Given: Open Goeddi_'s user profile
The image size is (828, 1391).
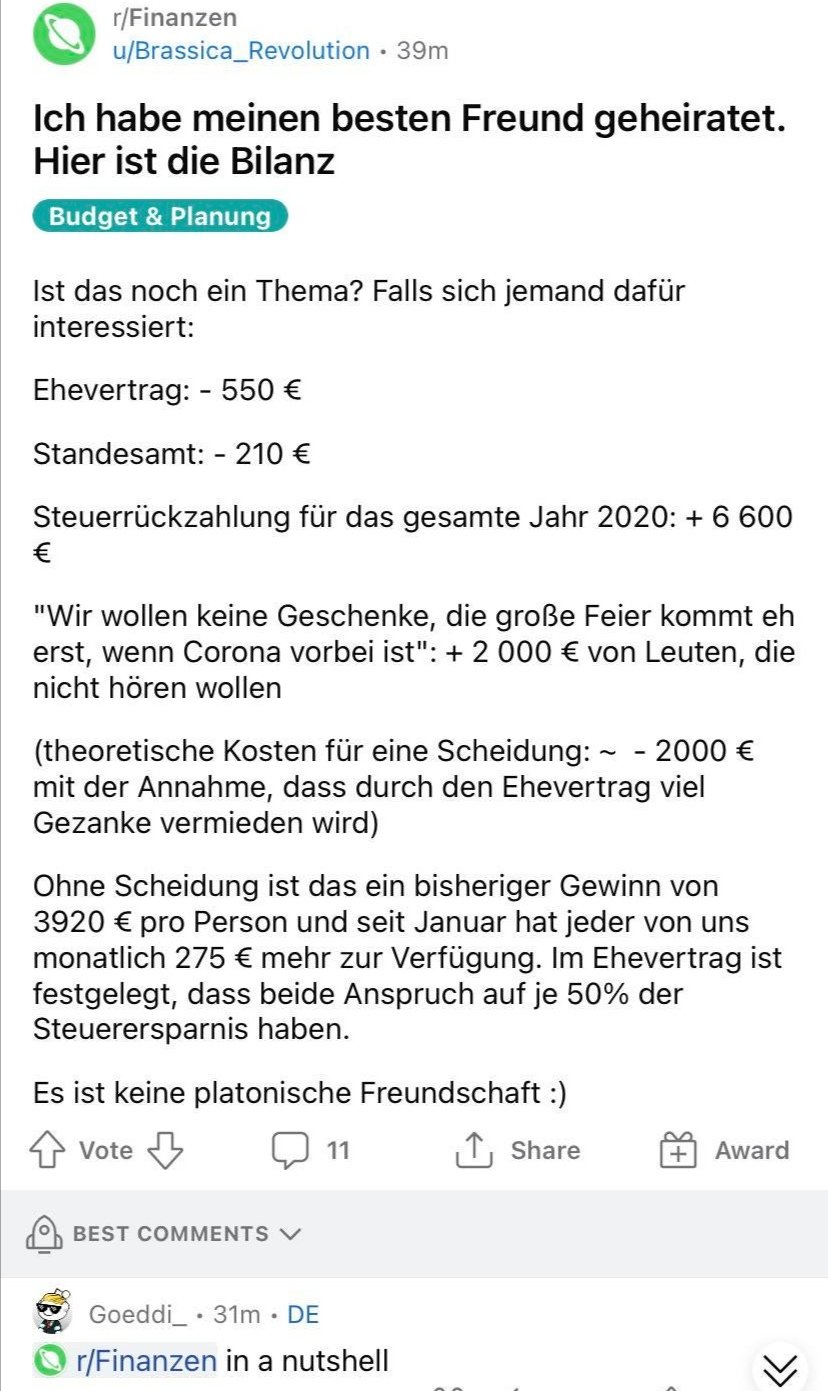Looking at the screenshot, I should pyautogui.click(x=138, y=1314).
